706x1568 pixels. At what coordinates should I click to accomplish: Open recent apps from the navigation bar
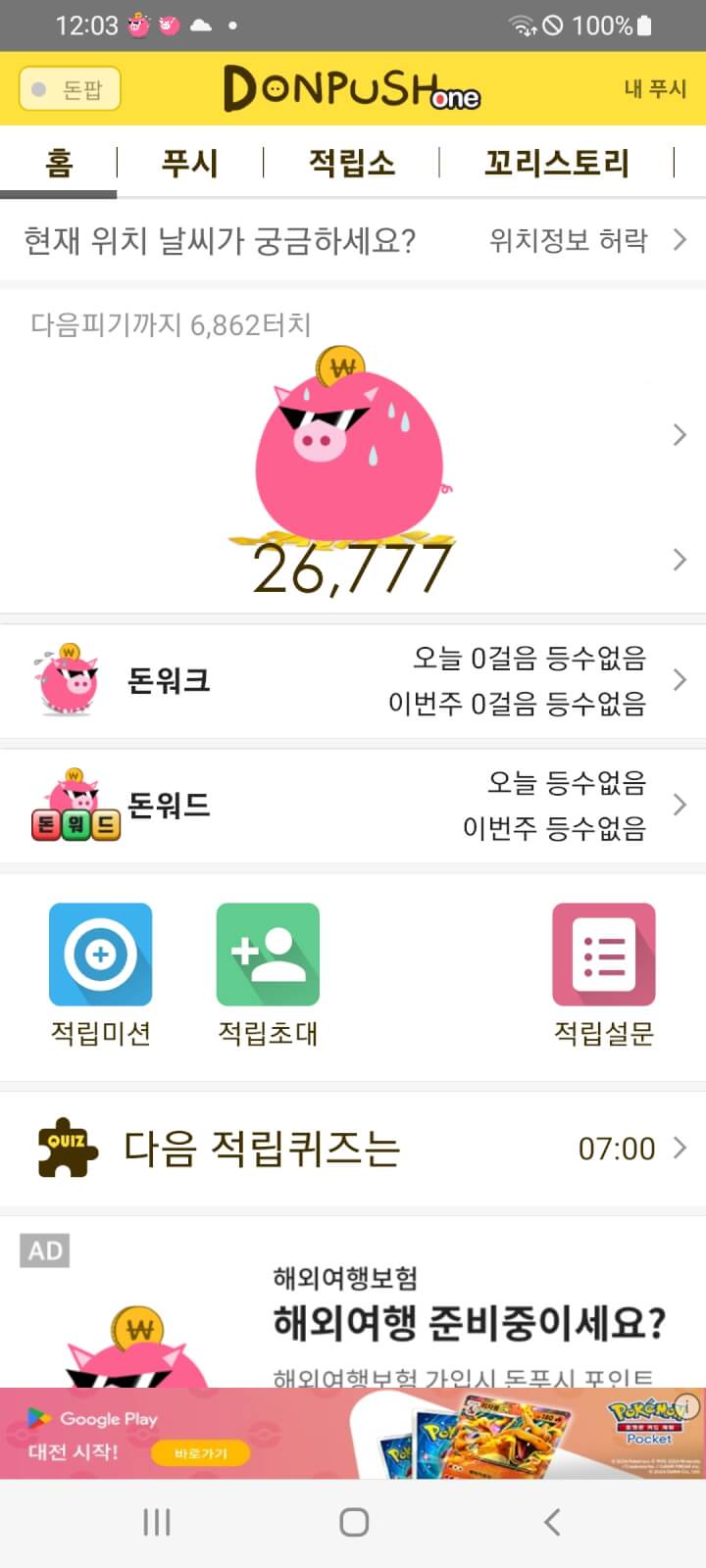tap(156, 1522)
